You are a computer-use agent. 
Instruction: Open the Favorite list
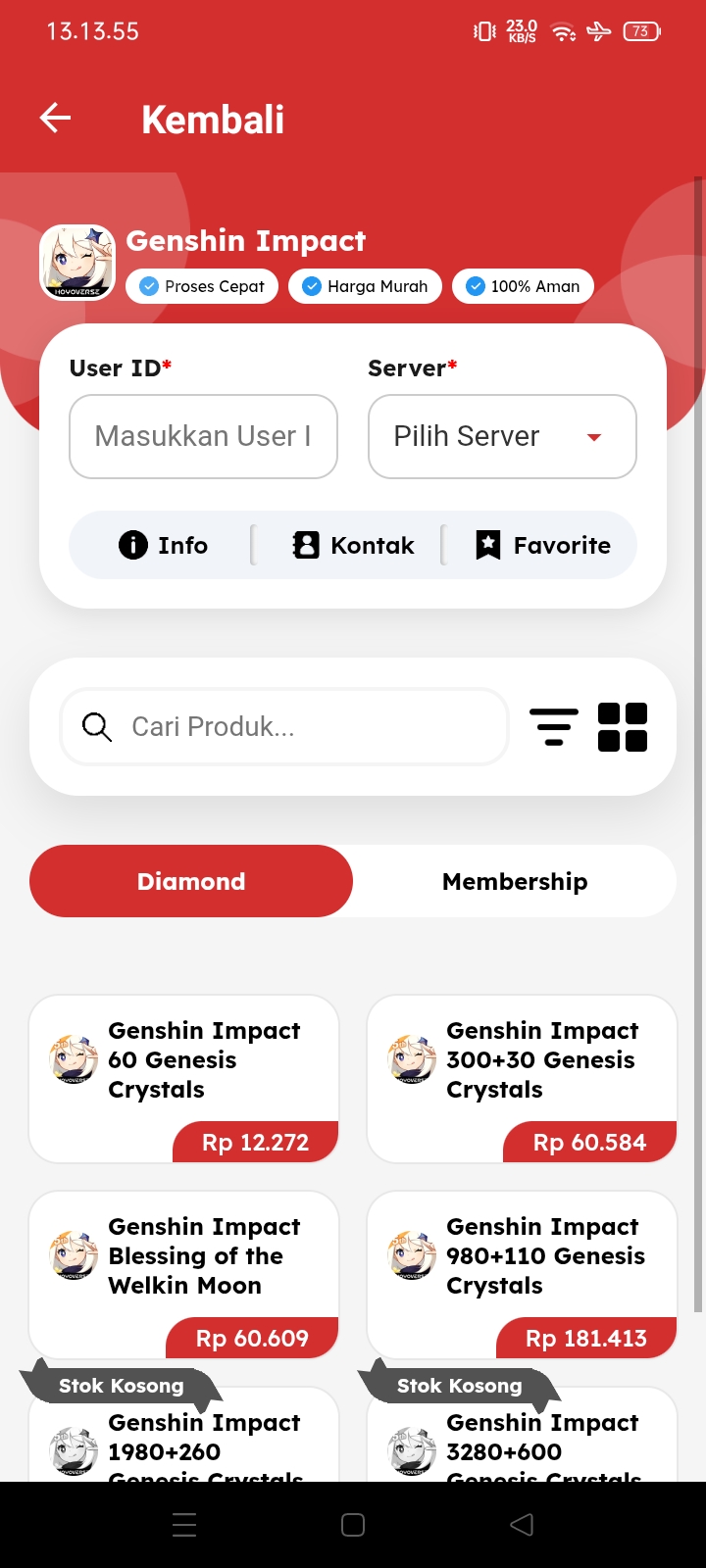(x=542, y=545)
